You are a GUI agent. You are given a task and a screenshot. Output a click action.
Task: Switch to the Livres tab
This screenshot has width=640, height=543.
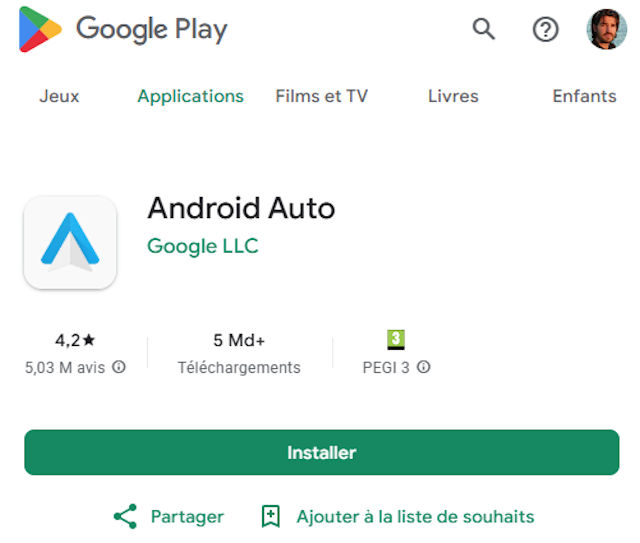tap(453, 96)
